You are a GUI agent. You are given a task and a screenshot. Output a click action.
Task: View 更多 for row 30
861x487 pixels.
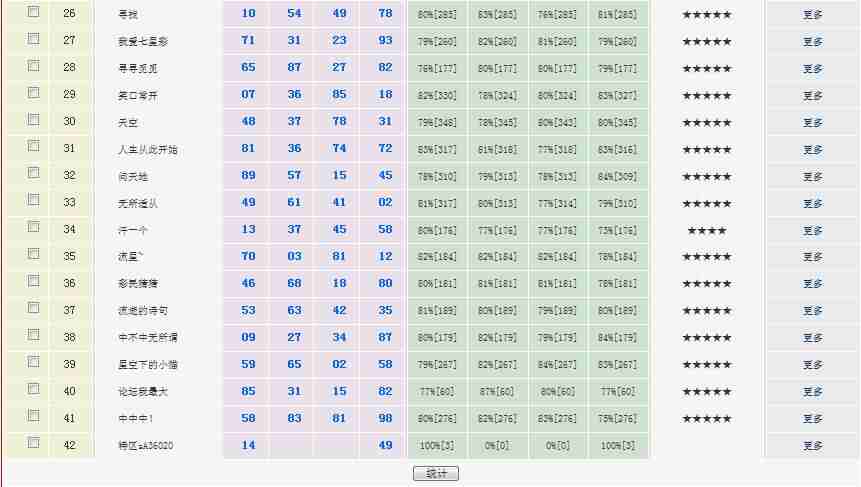tap(813, 123)
